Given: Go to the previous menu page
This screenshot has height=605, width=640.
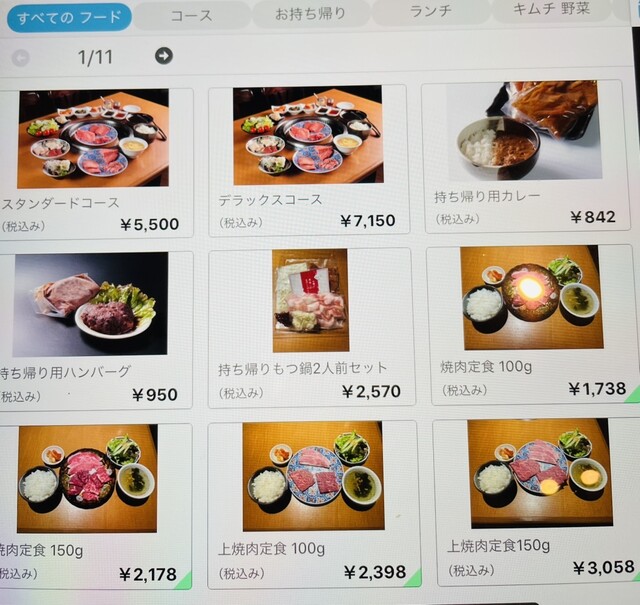Looking at the screenshot, I should click(x=20, y=57).
